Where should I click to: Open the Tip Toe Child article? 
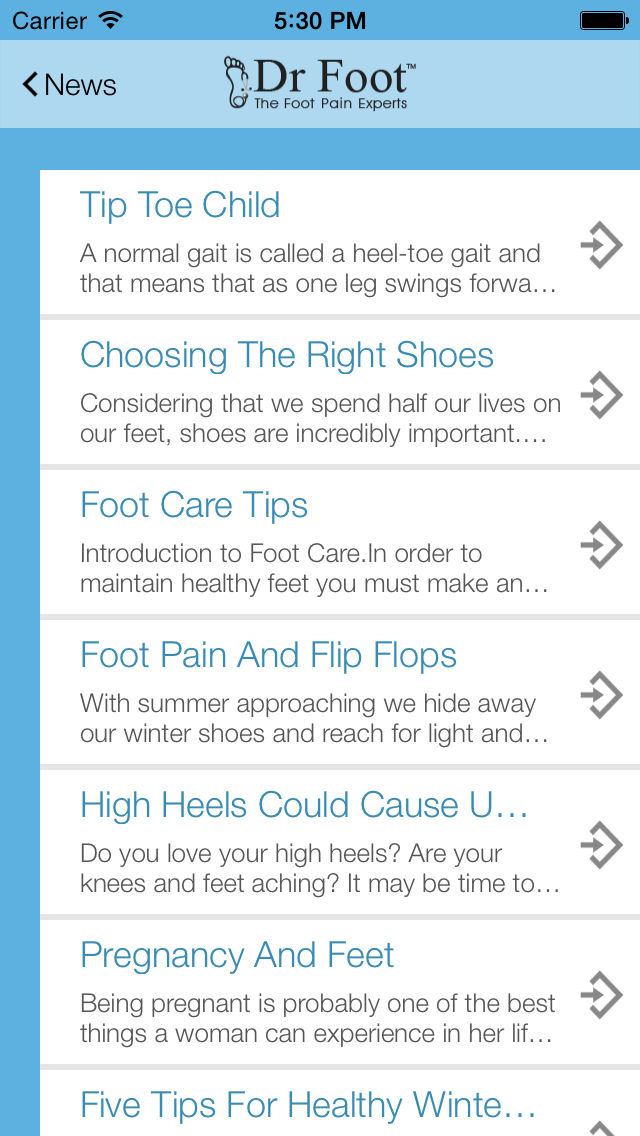tap(340, 243)
